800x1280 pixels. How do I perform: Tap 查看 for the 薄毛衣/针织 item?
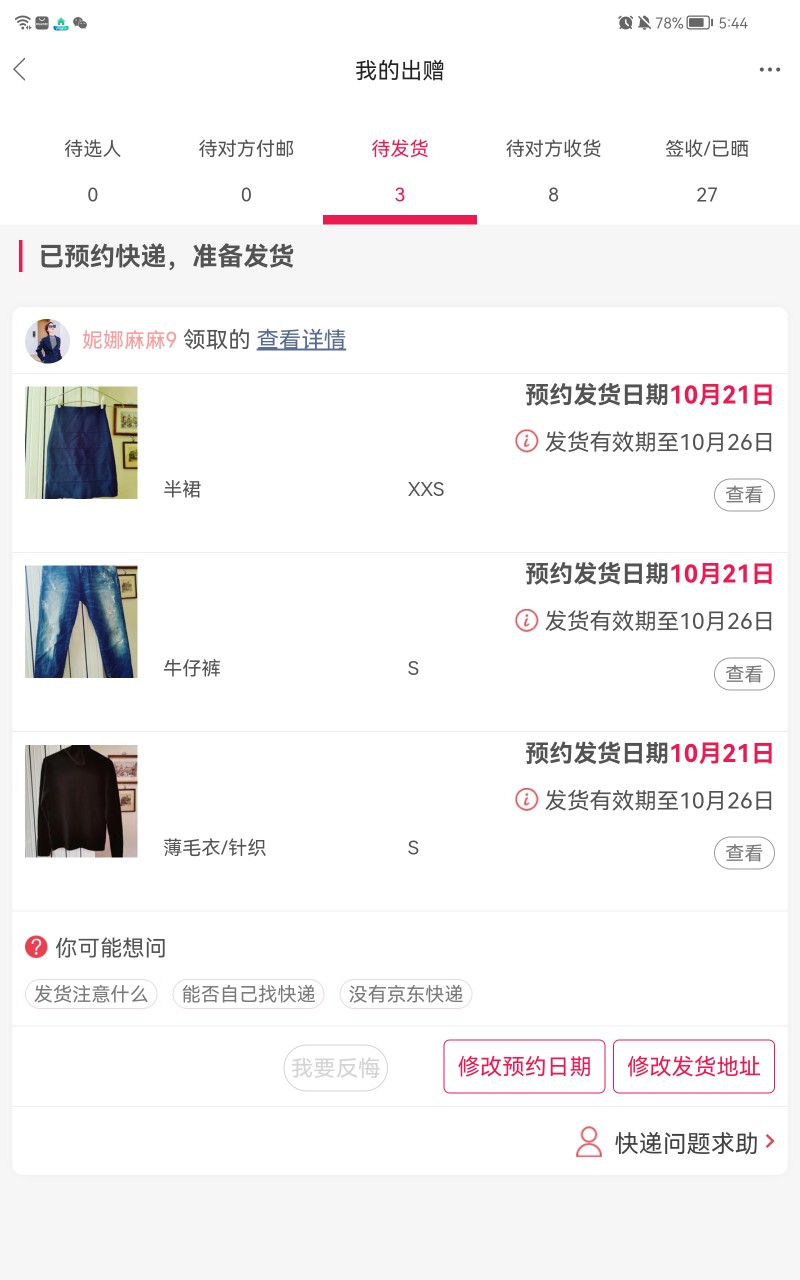[x=744, y=853]
